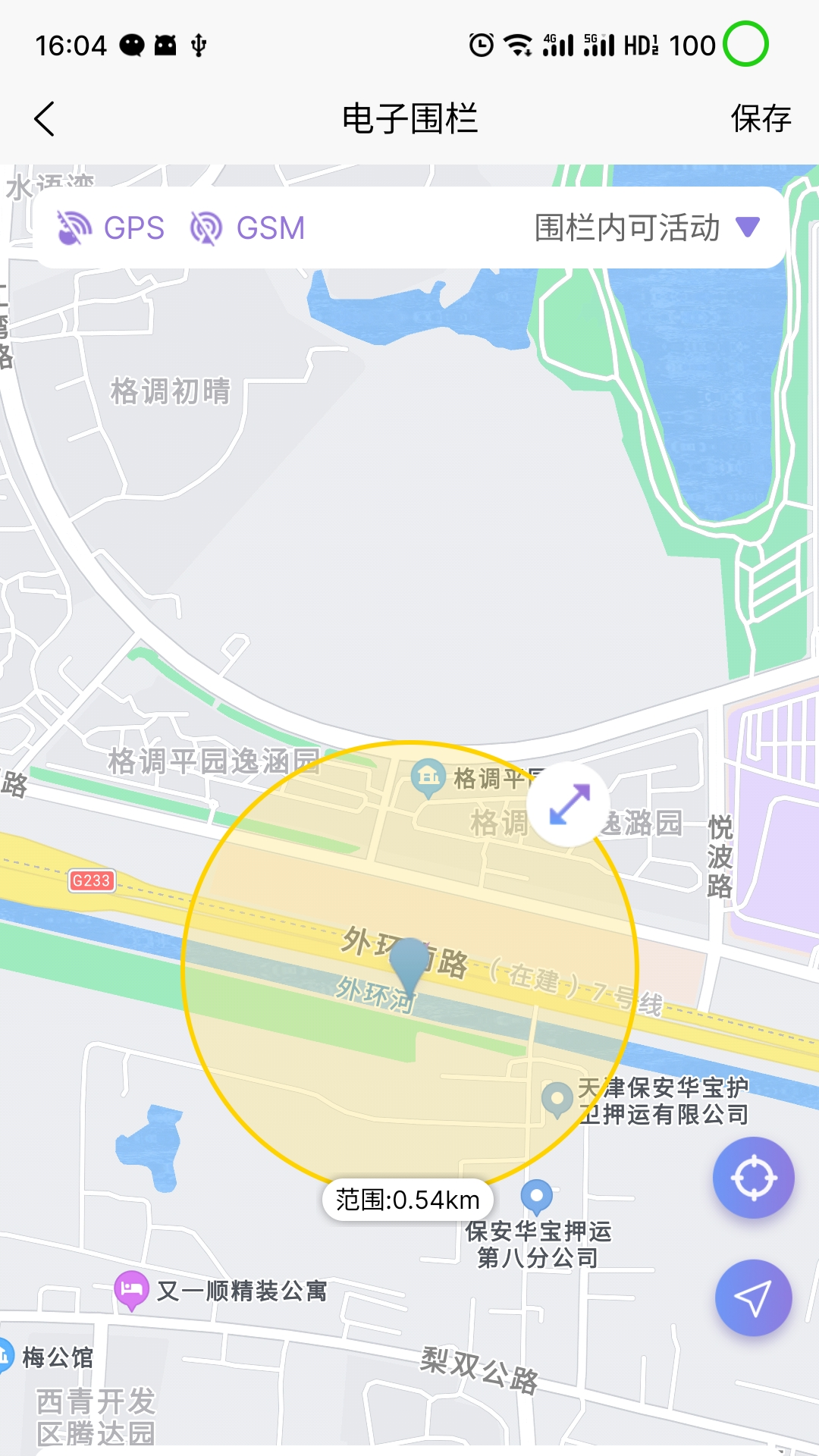Tap the navigation arrow button

(x=754, y=1298)
